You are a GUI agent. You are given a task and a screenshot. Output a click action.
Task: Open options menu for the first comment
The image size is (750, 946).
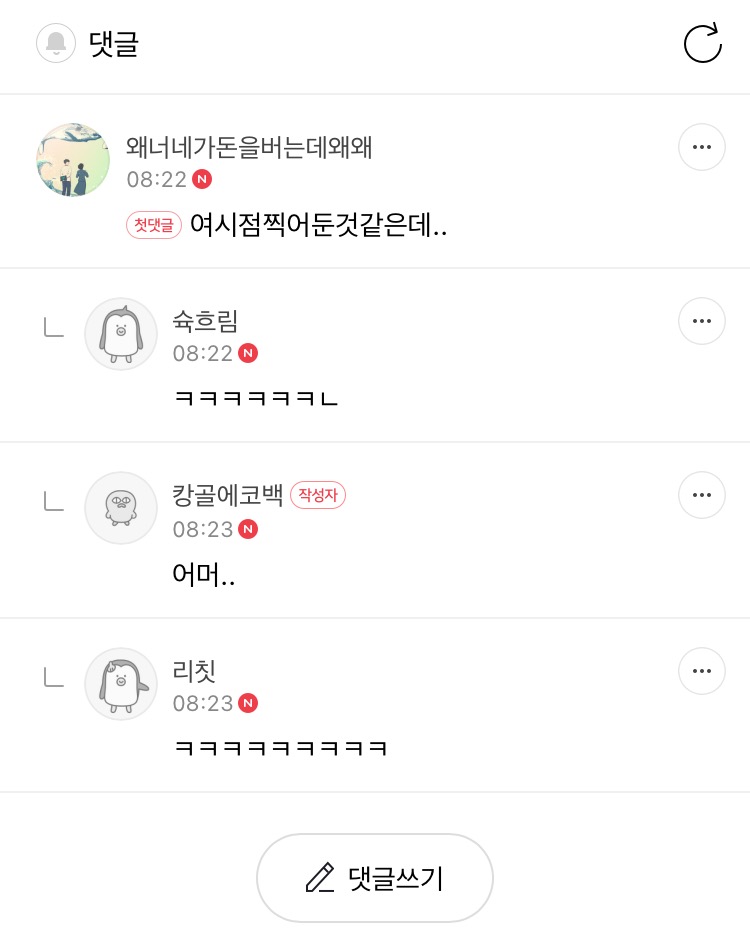[x=702, y=147]
